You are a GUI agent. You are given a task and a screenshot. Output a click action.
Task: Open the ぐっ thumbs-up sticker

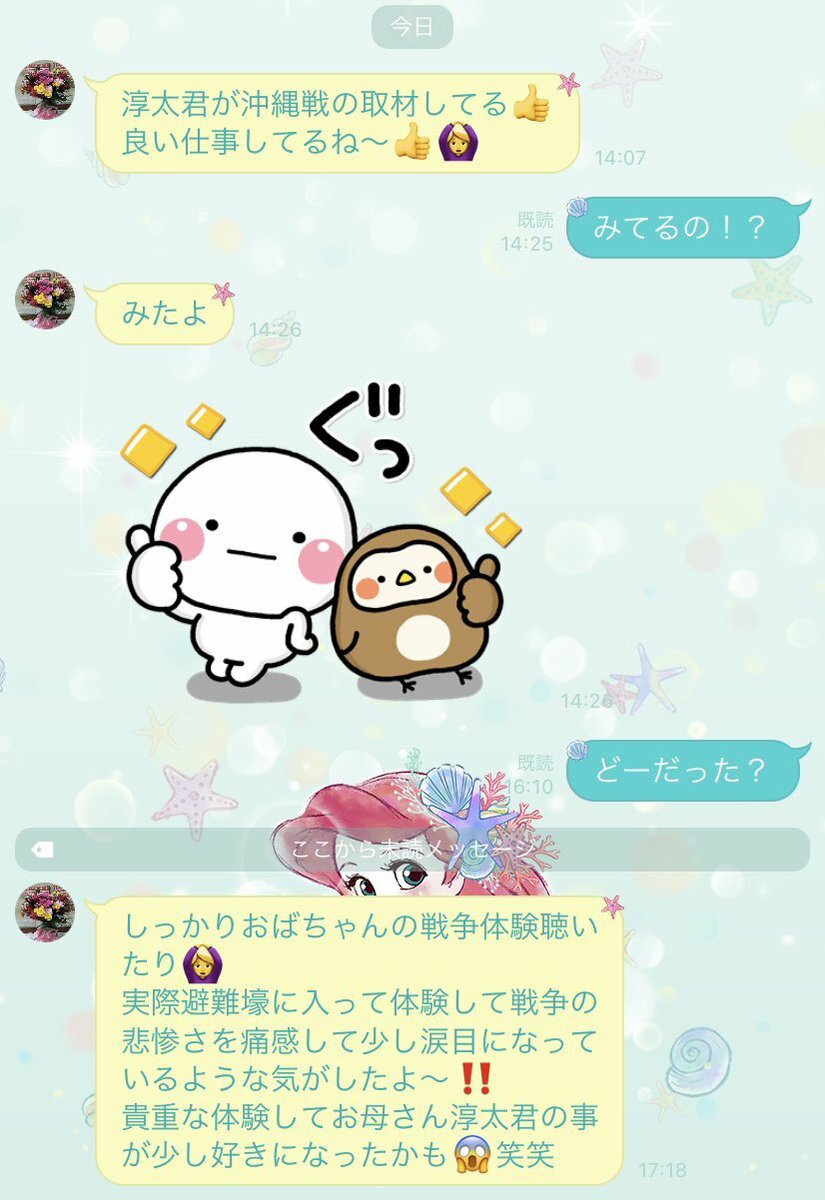pyautogui.click(x=320, y=545)
